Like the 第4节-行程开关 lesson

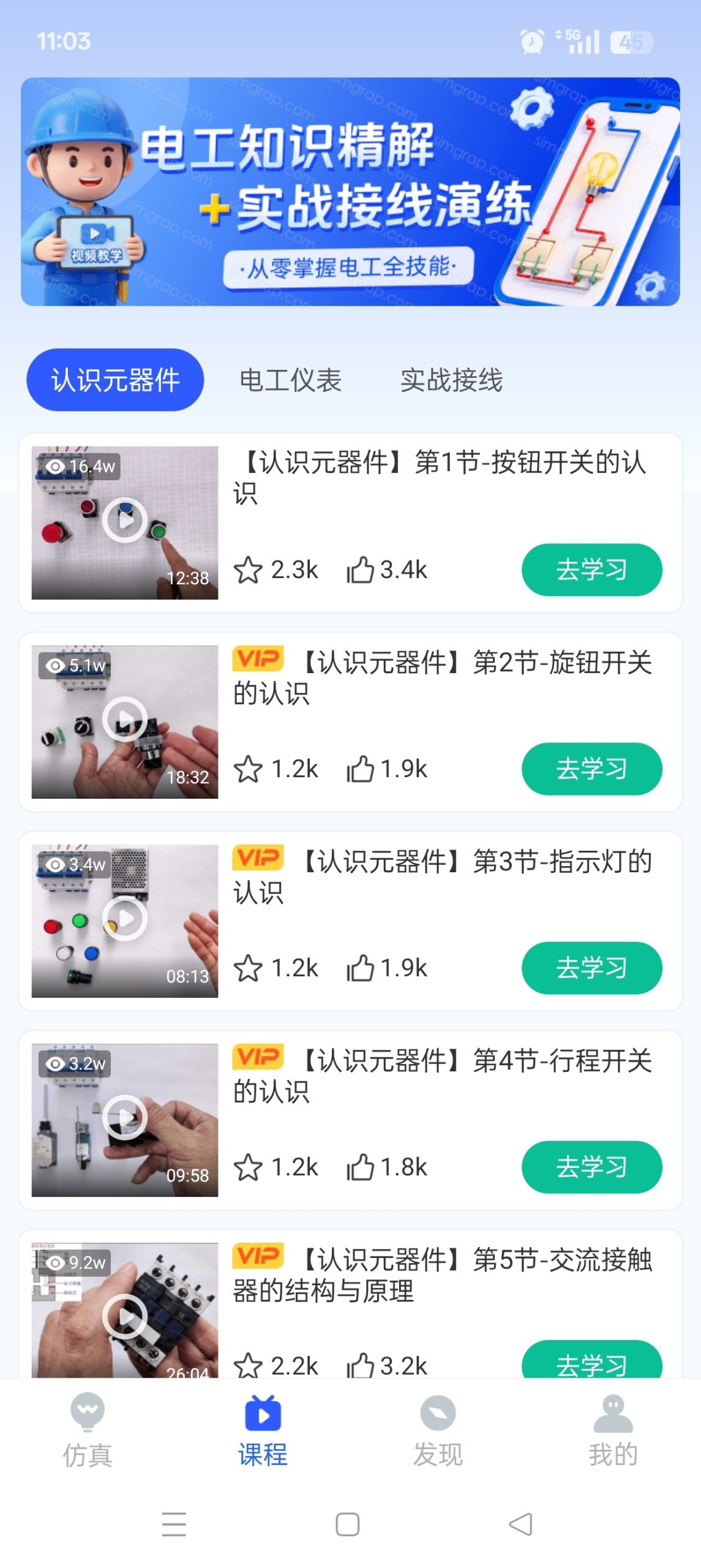click(x=360, y=1167)
